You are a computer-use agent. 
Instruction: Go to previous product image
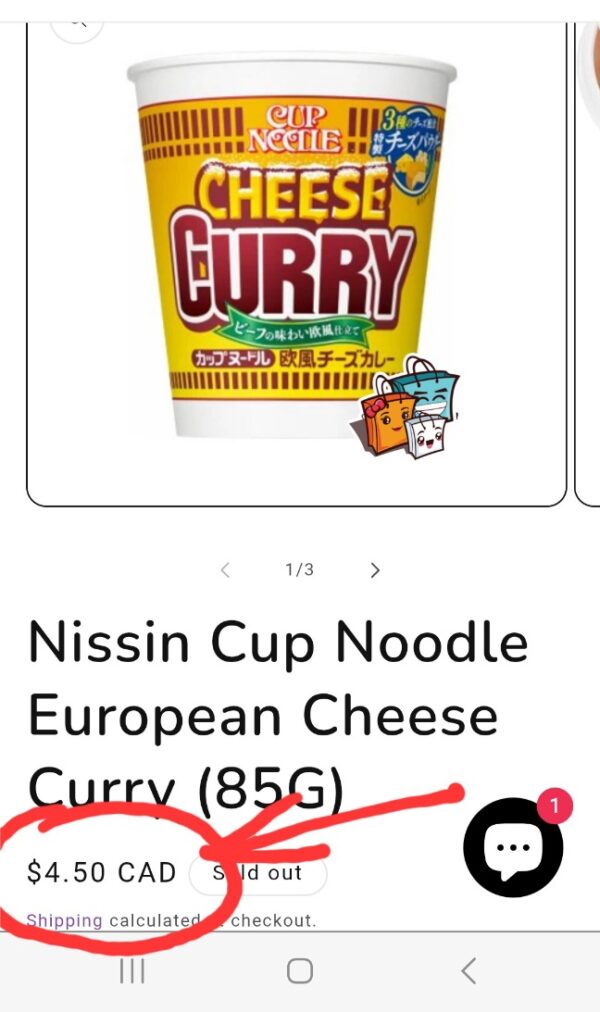225,570
